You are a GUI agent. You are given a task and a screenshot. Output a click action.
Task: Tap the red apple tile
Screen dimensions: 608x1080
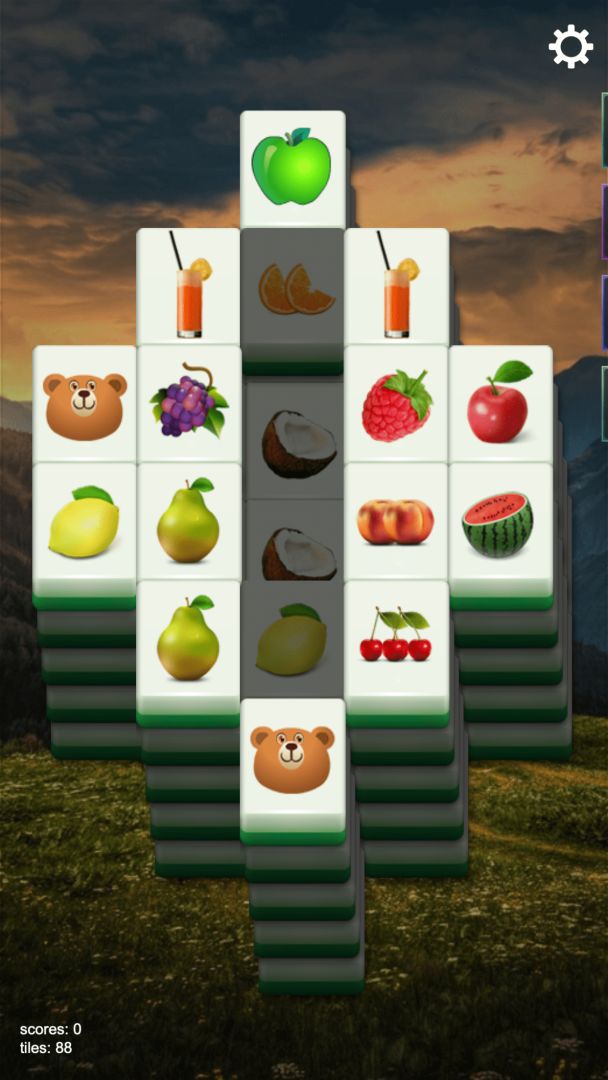[500, 403]
